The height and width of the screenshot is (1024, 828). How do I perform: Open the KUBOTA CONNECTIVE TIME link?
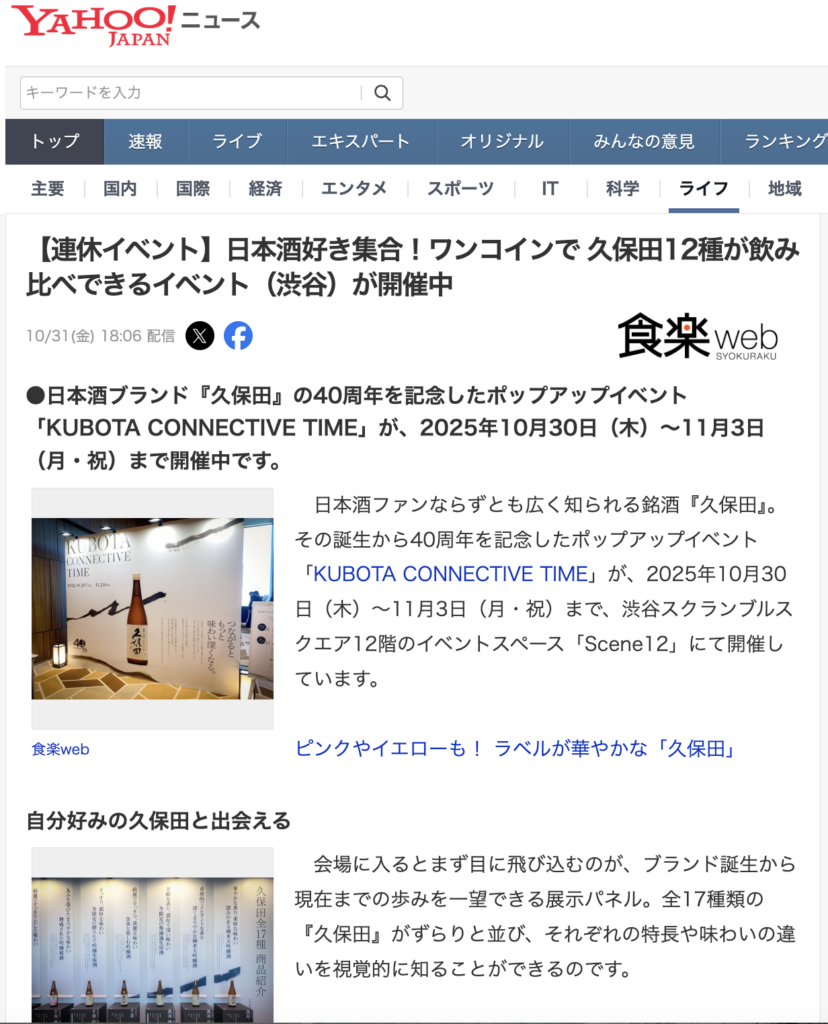[450, 574]
